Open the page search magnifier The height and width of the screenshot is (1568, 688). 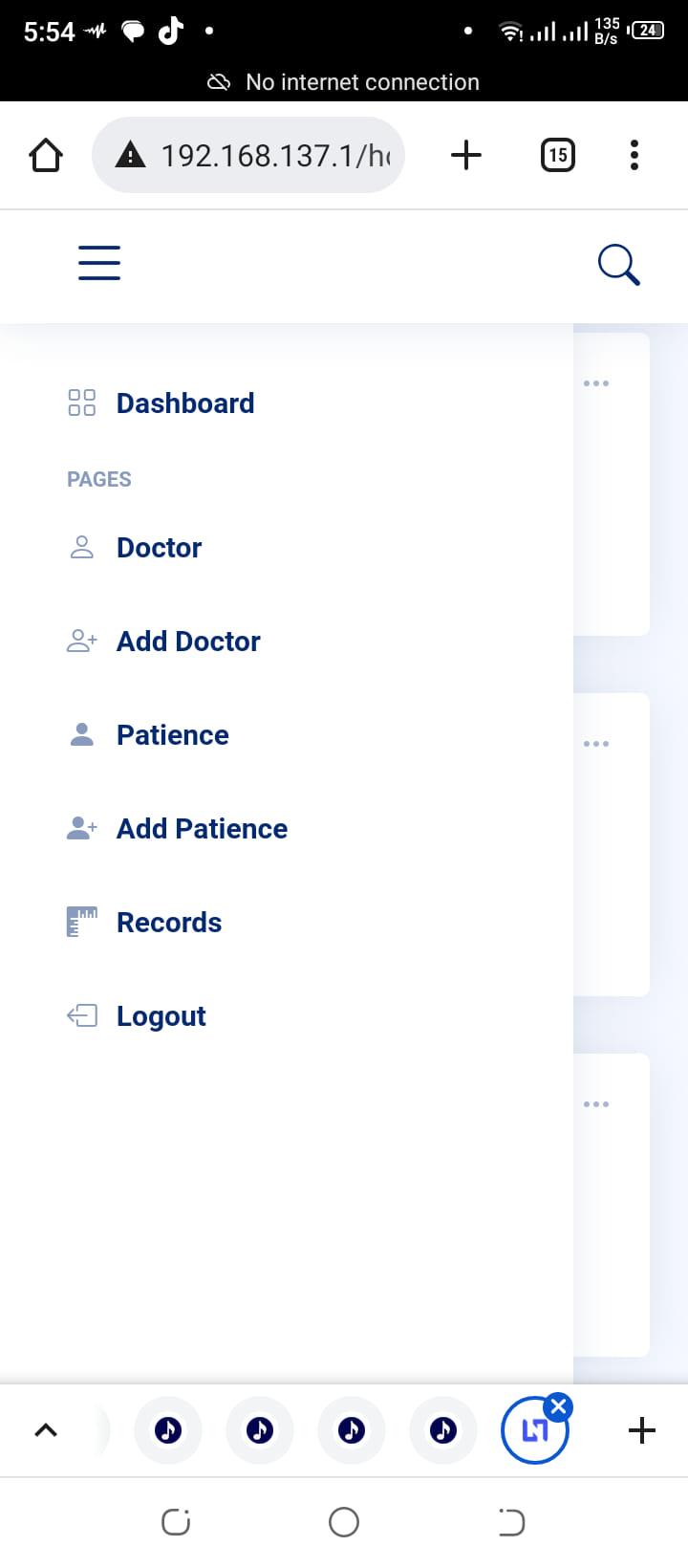pyautogui.click(x=618, y=265)
